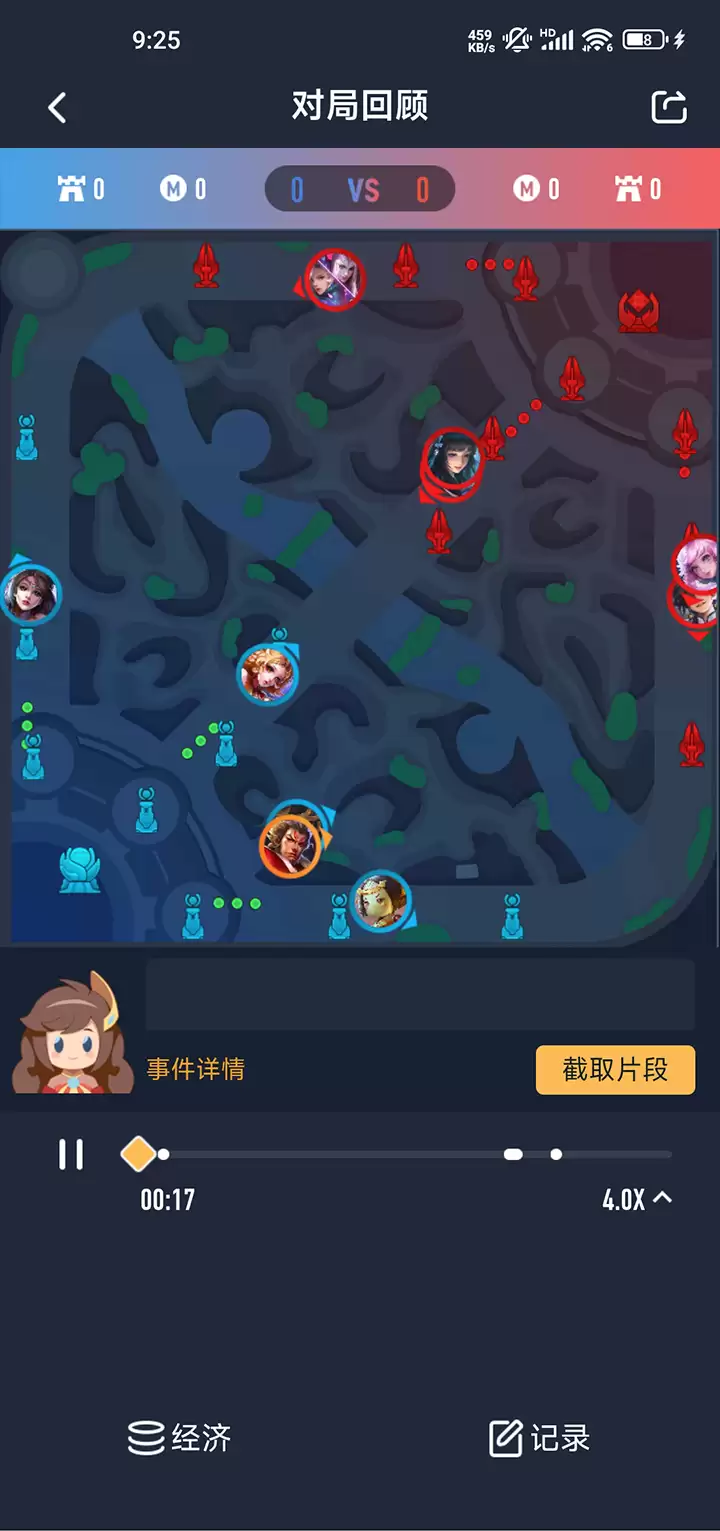Screen dimensions: 720x1531
Task: Open 事件详情 event details
Action: [195, 1069]
